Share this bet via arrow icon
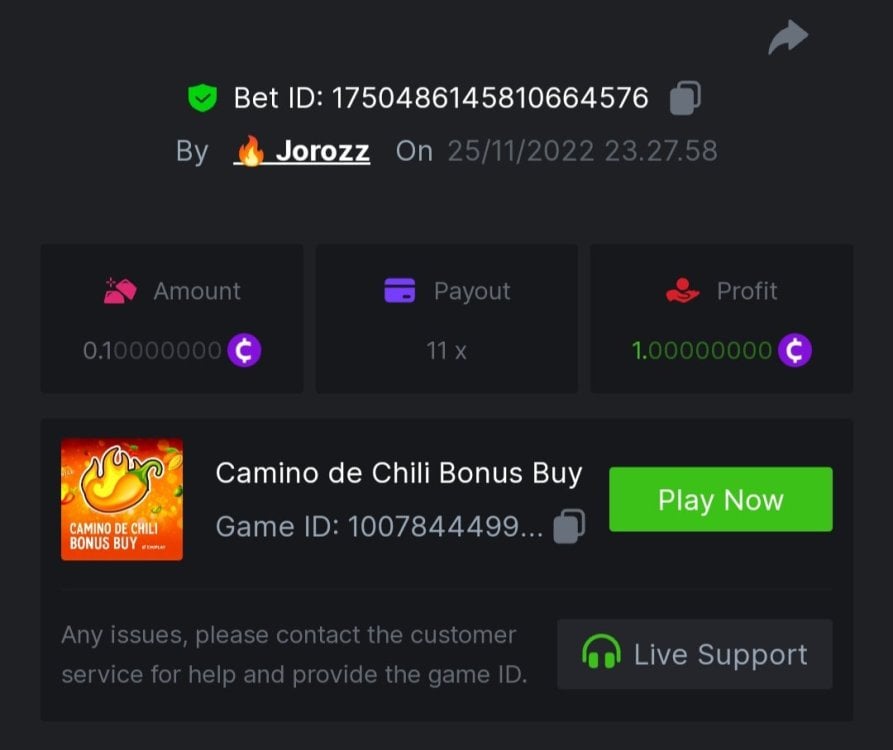 pos(787,38)
